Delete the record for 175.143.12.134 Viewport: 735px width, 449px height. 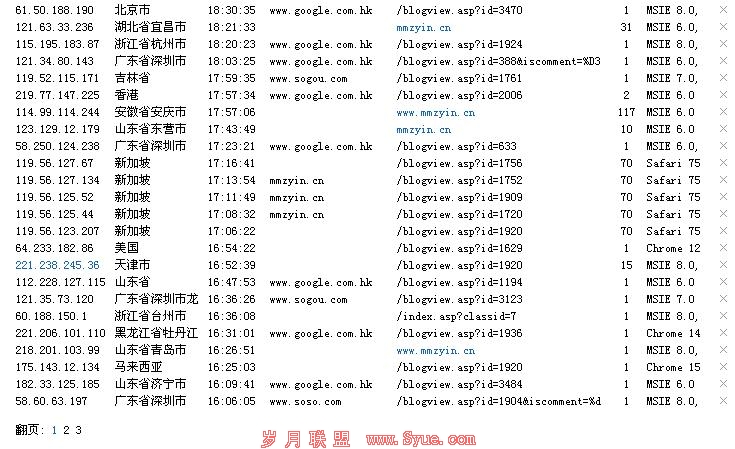pos(723,367)
